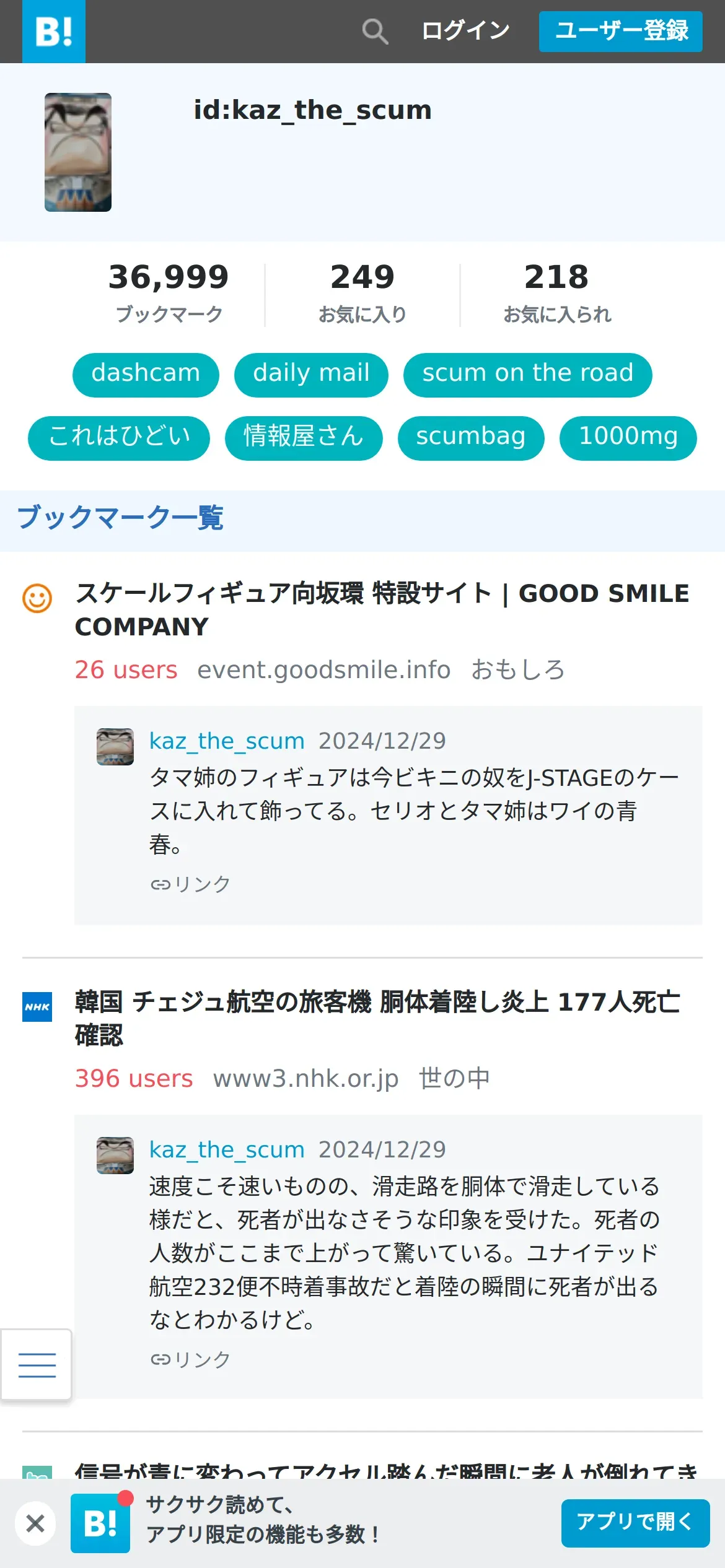
Task: Tap the ログイン link
Action: [x=465, y=31]
